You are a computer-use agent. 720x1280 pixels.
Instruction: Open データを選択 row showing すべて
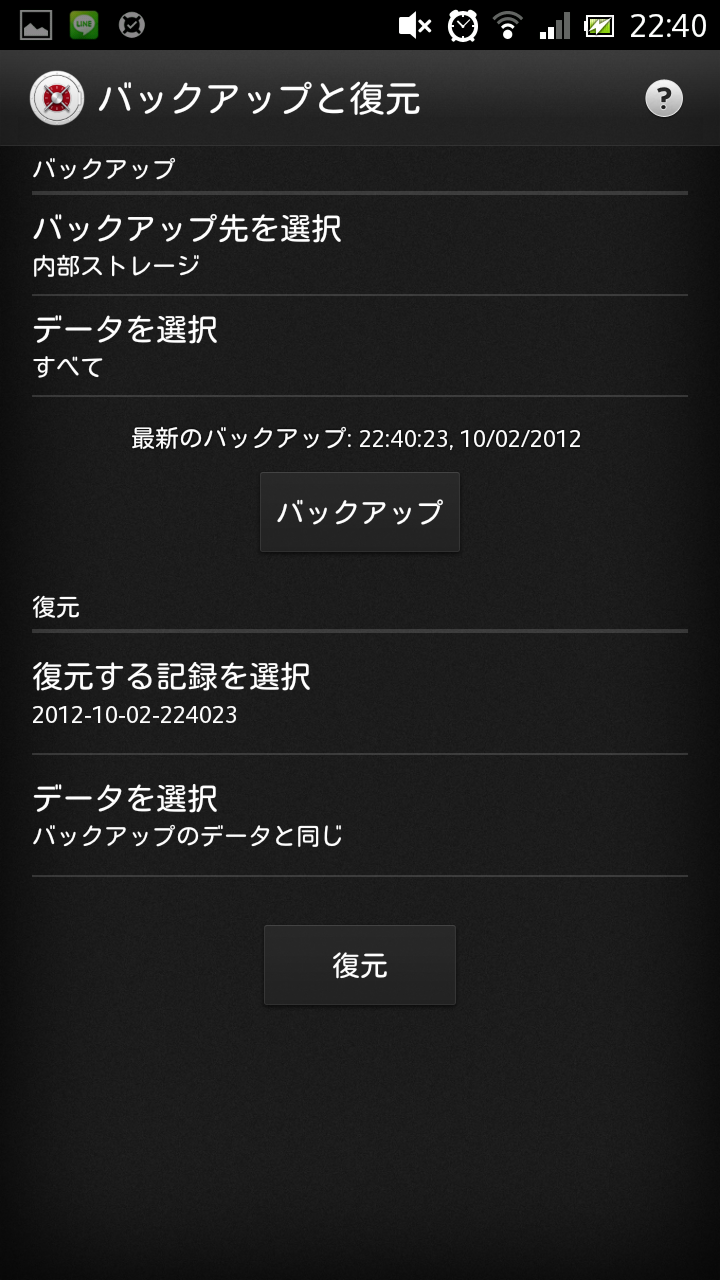click(x=360, y=346)
